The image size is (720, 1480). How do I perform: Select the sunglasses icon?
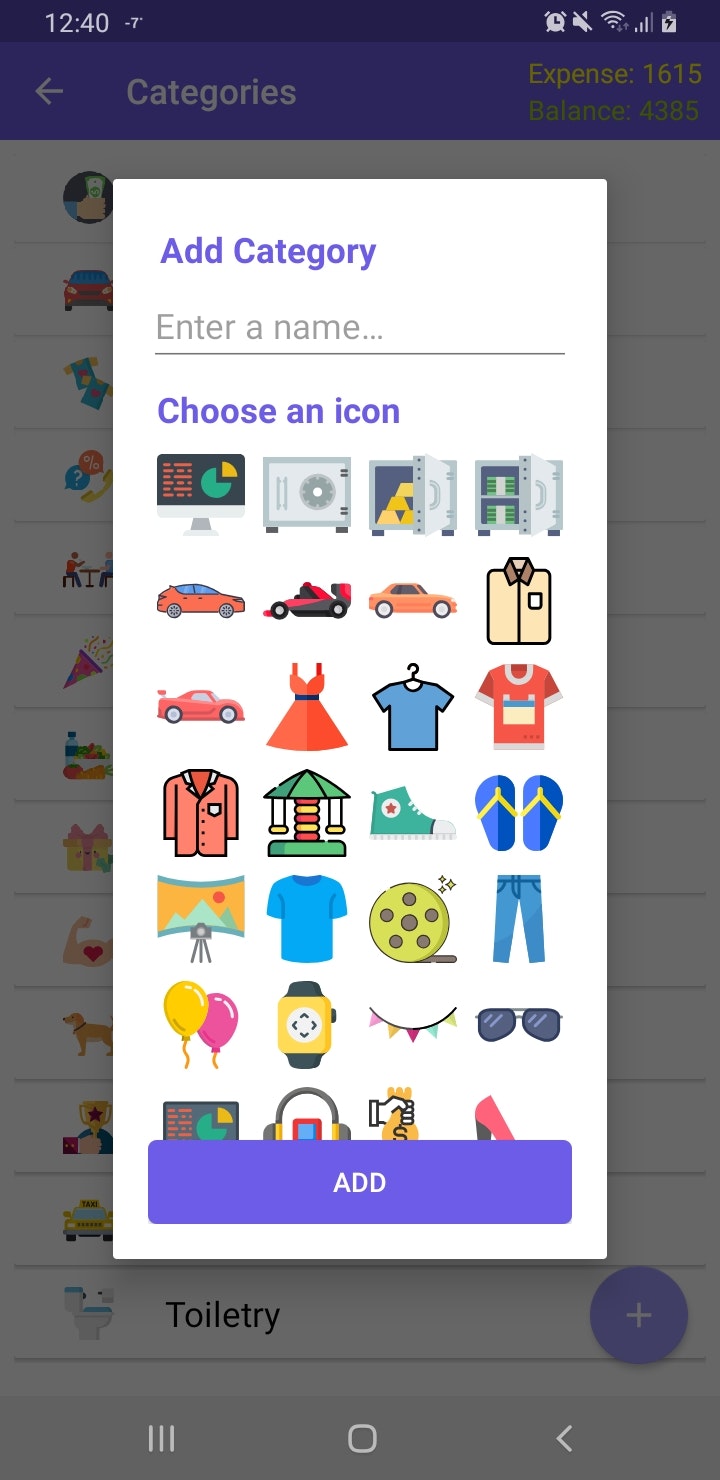point(518,1024)
